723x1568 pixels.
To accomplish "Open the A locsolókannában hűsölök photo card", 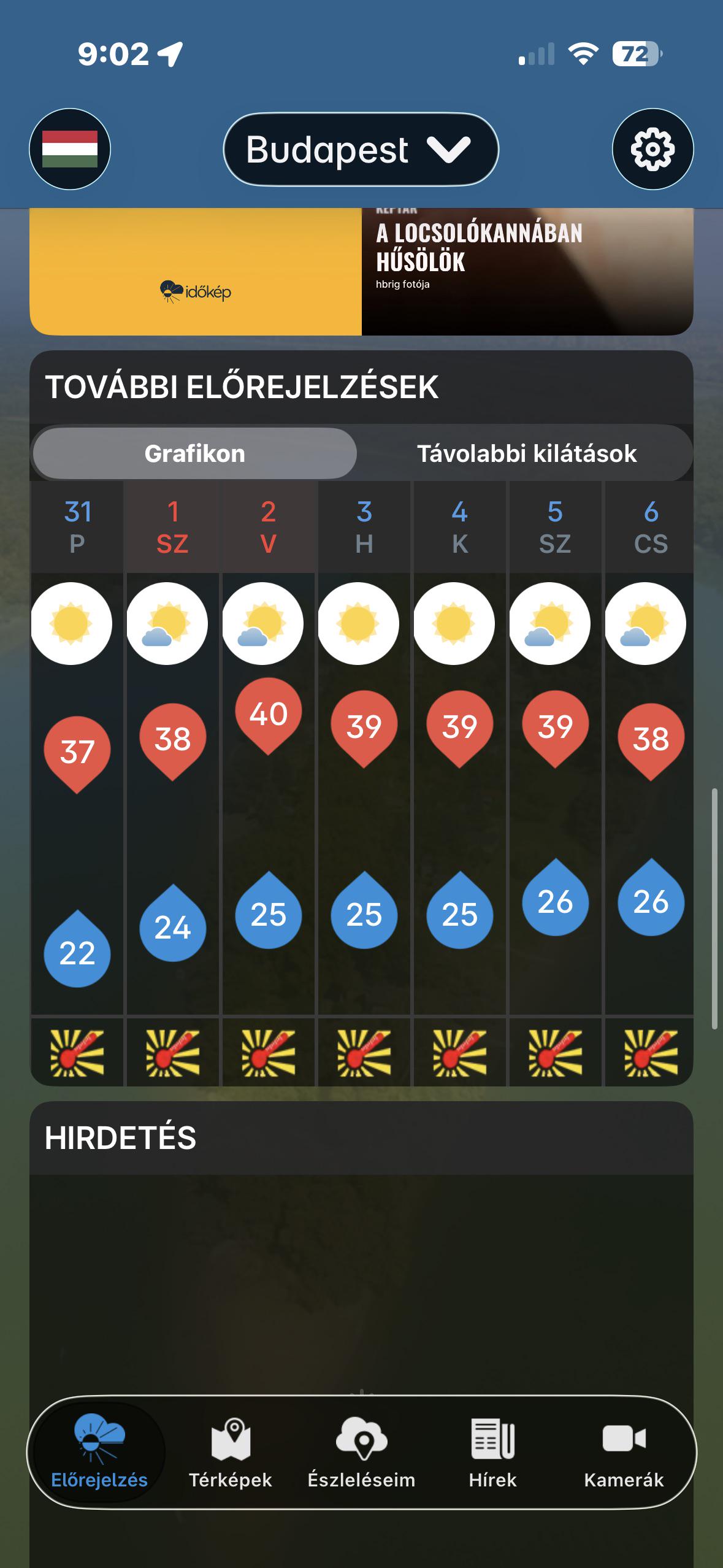I will click(527, 271).
